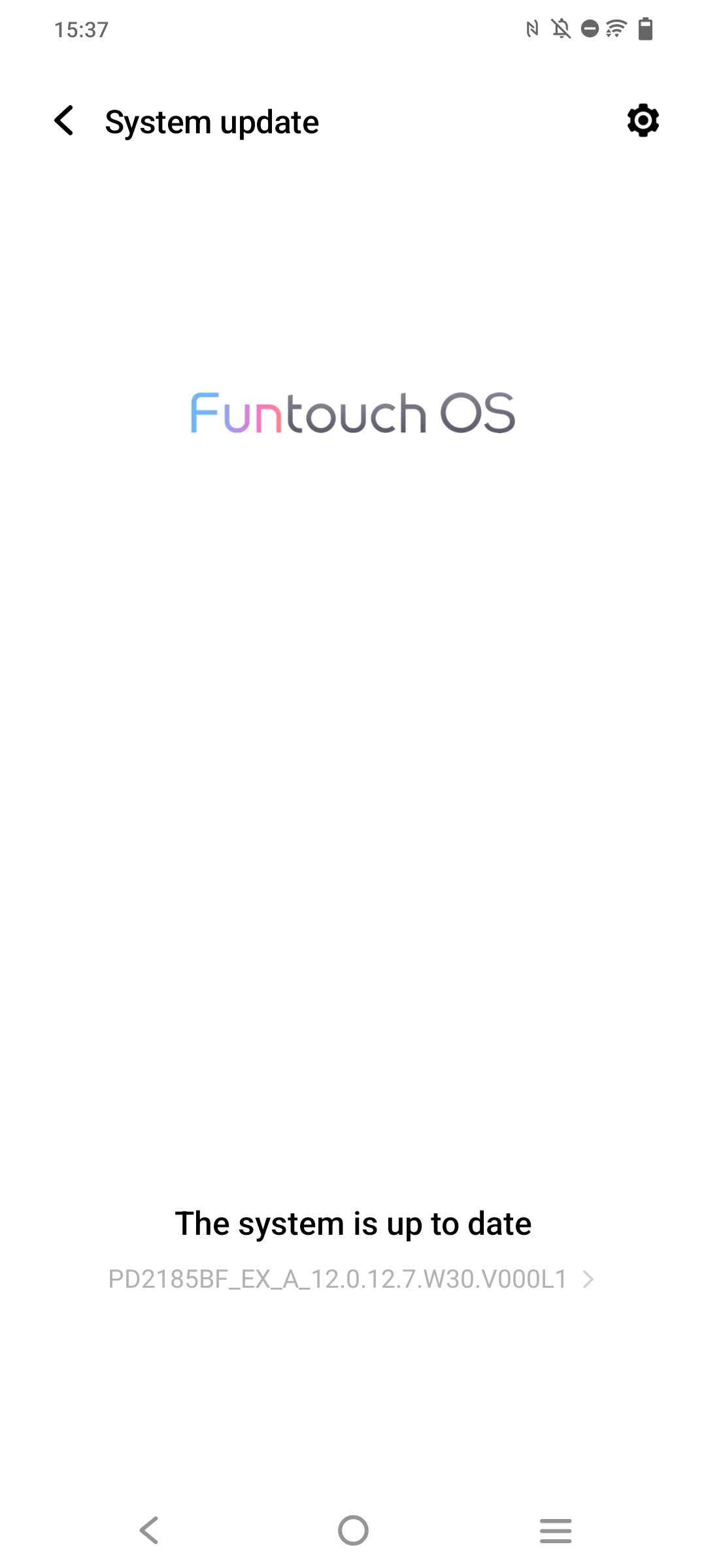Image resolution: width=706 pixels, height=1568 pixels.
Task: Open system update settings gear
Action: pos(643,120)
